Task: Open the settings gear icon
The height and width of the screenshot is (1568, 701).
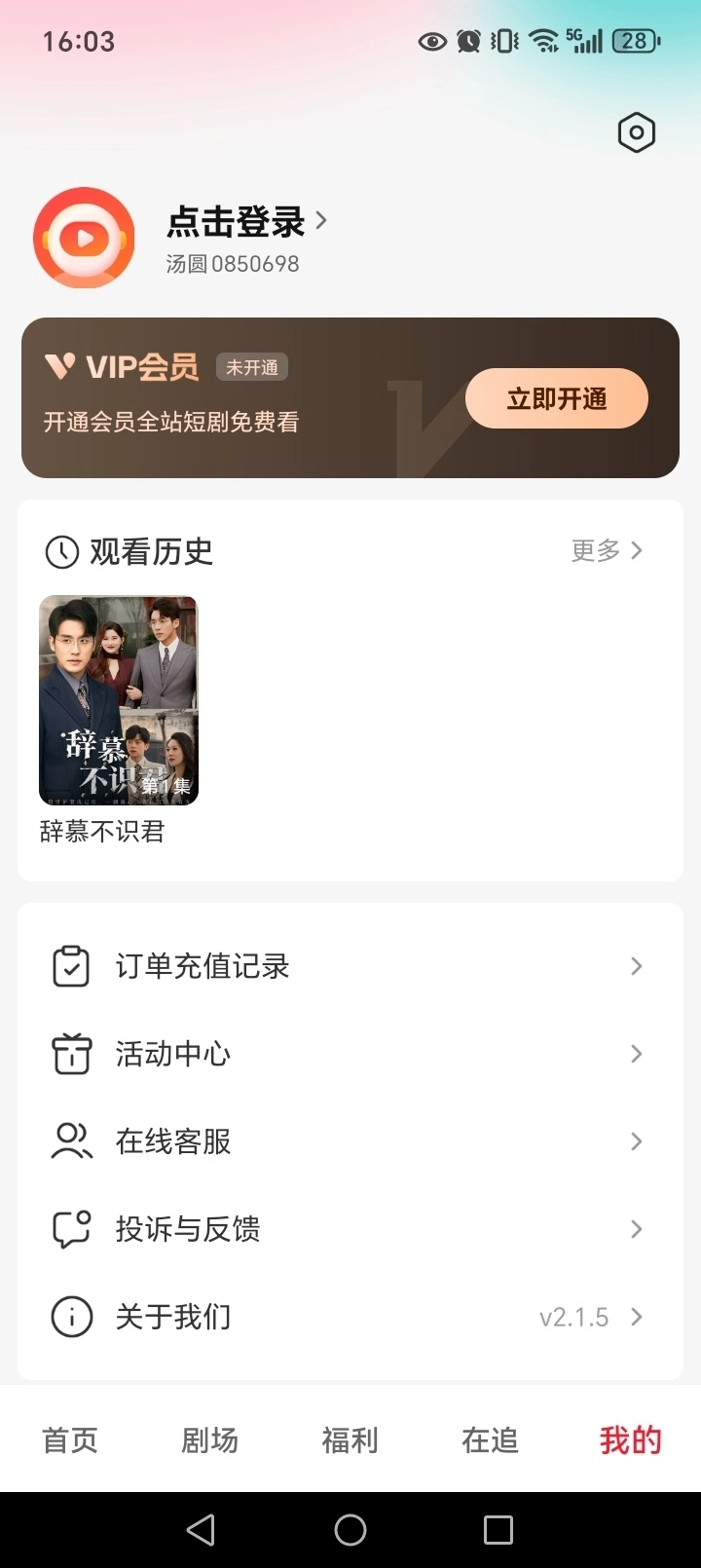Action: pos(636,132)
